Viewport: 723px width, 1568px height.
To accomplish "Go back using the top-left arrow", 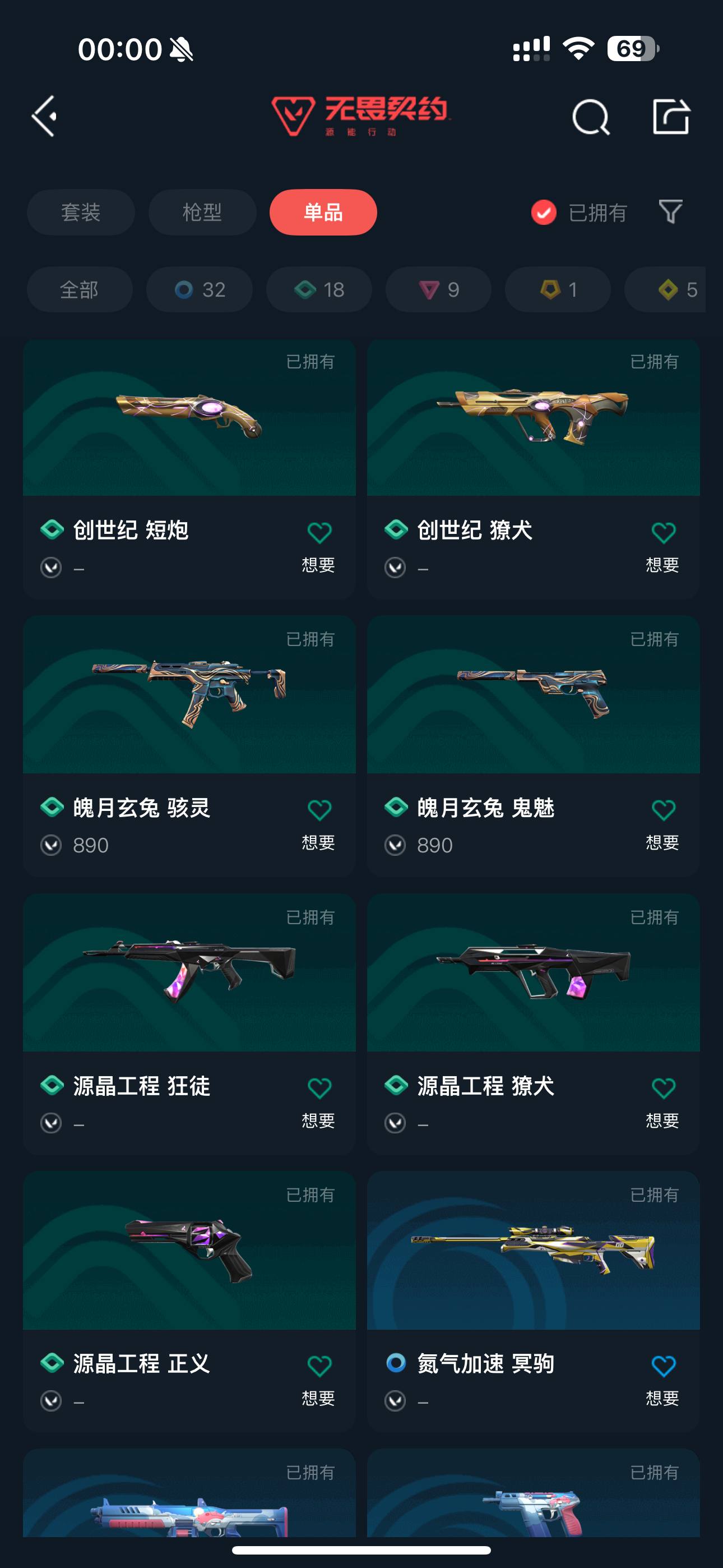I will tap(45, 116).
